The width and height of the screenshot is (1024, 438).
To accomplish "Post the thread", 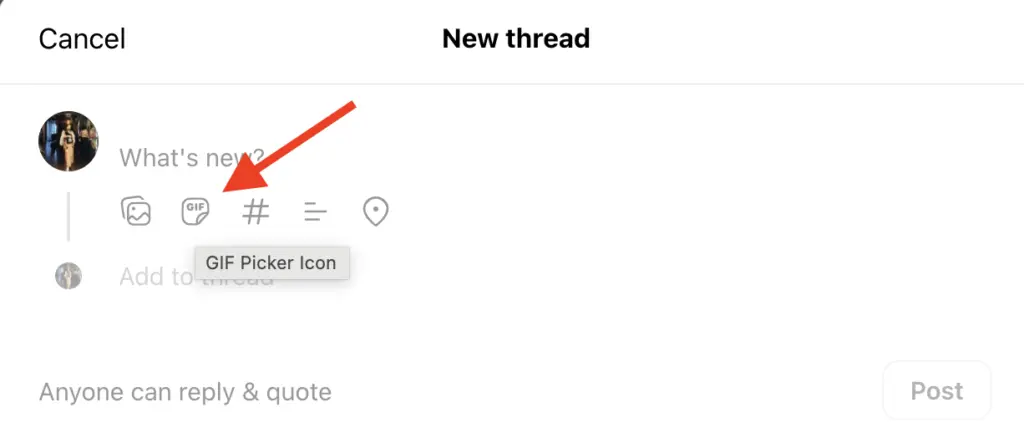I will (936, 390).
